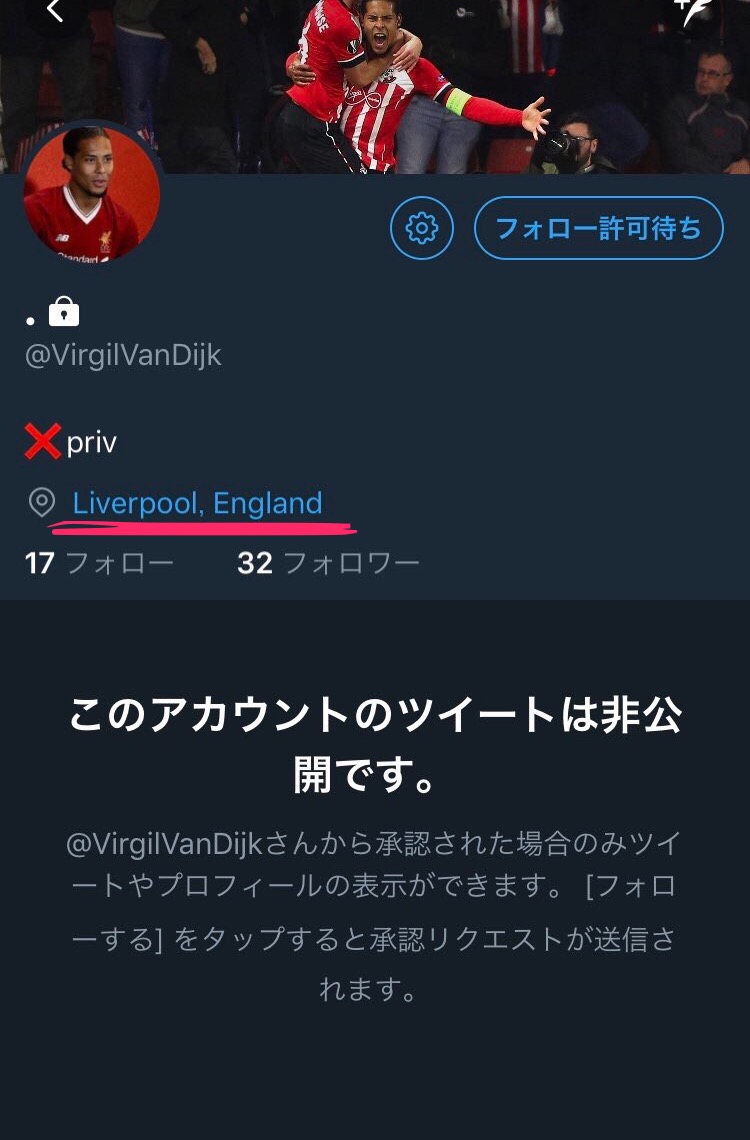
Task: Tap the compose tweet icon at top right
Action: pos(692,12)
